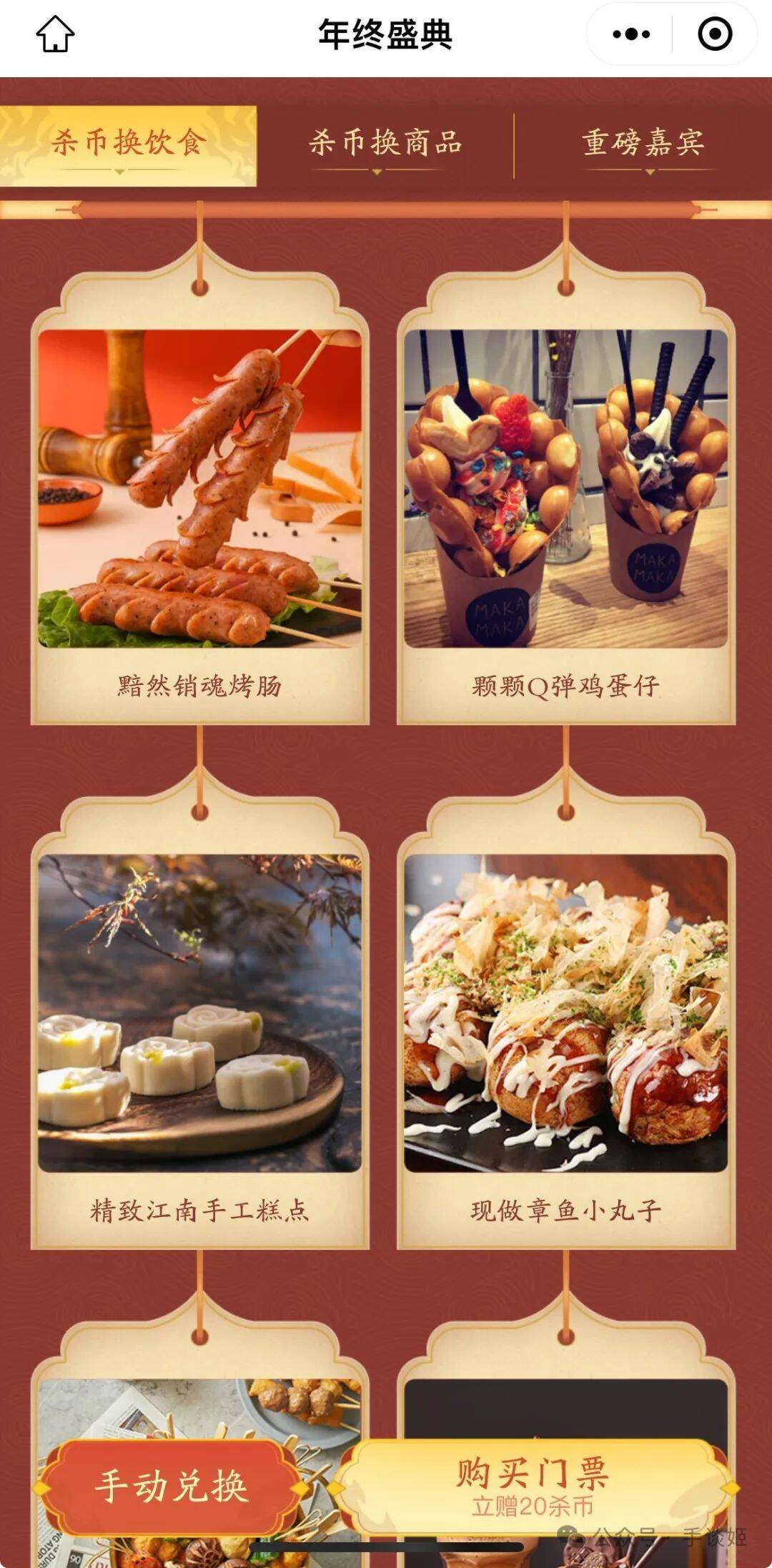Go to the mini program home
This screenshot has height=1568, width=772.
click(x=55, y=34)
